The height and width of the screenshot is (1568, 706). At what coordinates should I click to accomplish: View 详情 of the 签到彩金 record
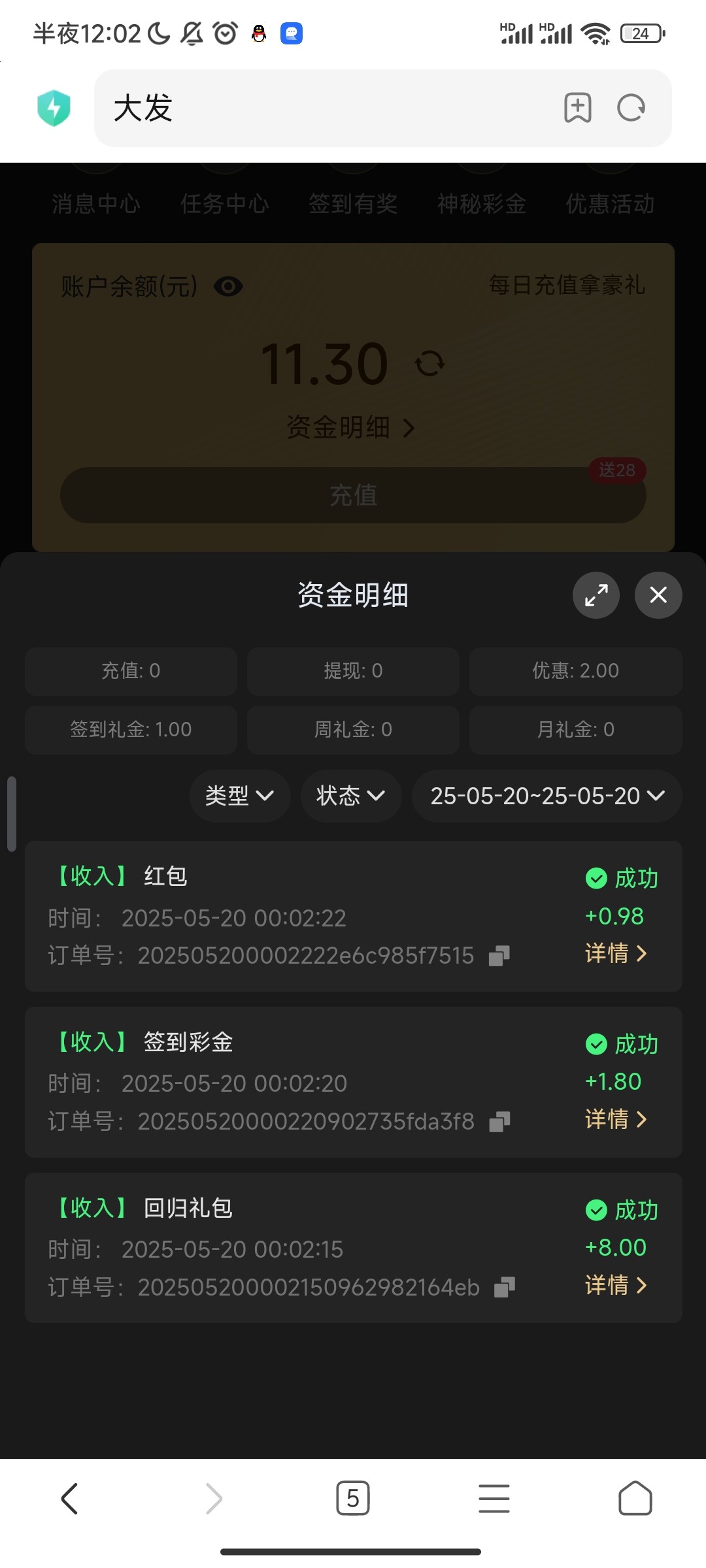[615, 1119]
